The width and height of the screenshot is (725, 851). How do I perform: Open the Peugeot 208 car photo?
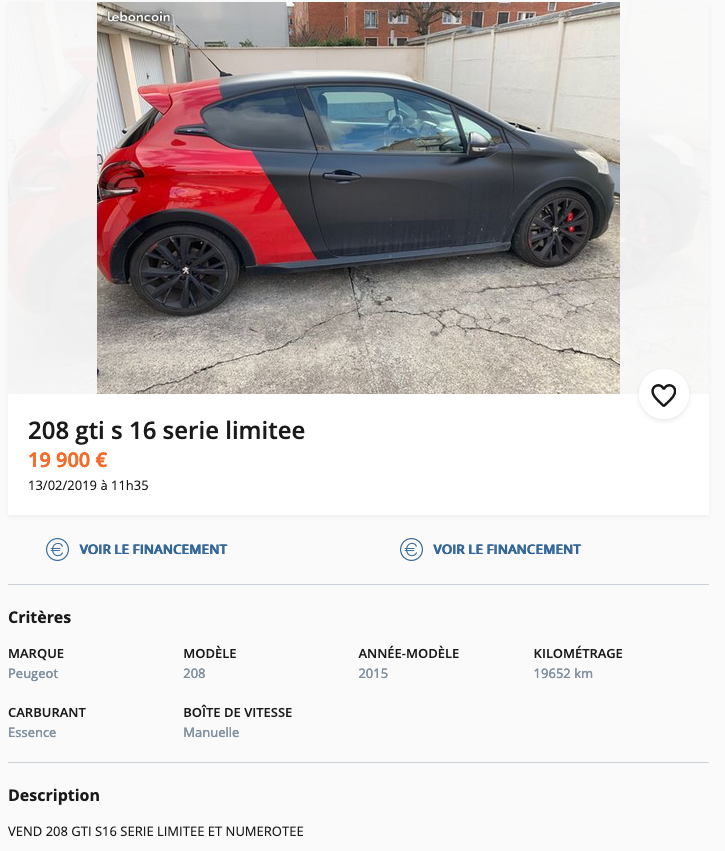pyautogui.click(x=358, y=198)
